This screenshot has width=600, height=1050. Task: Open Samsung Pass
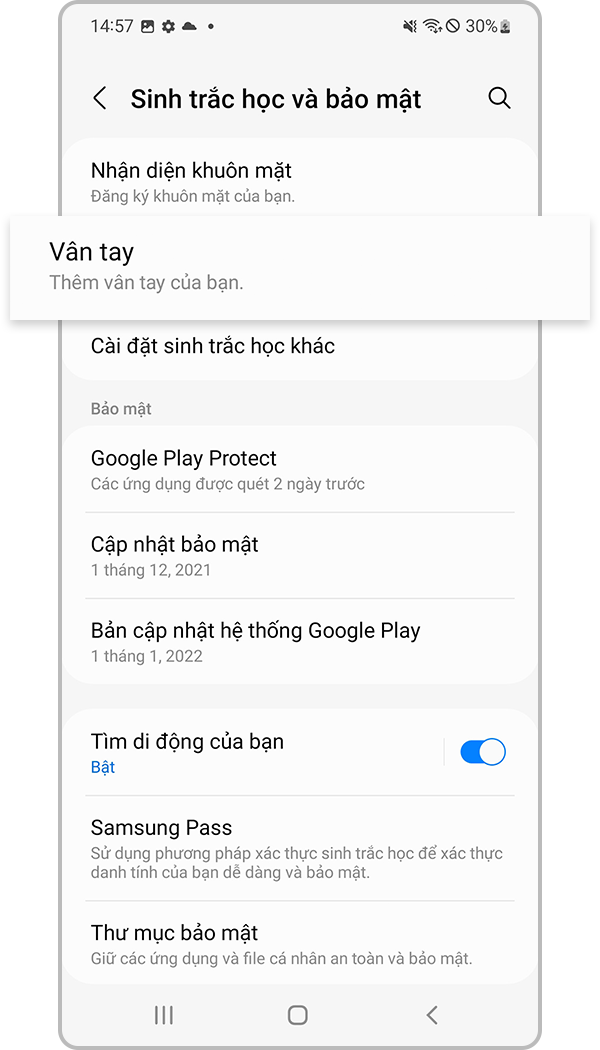coord(300,848)
